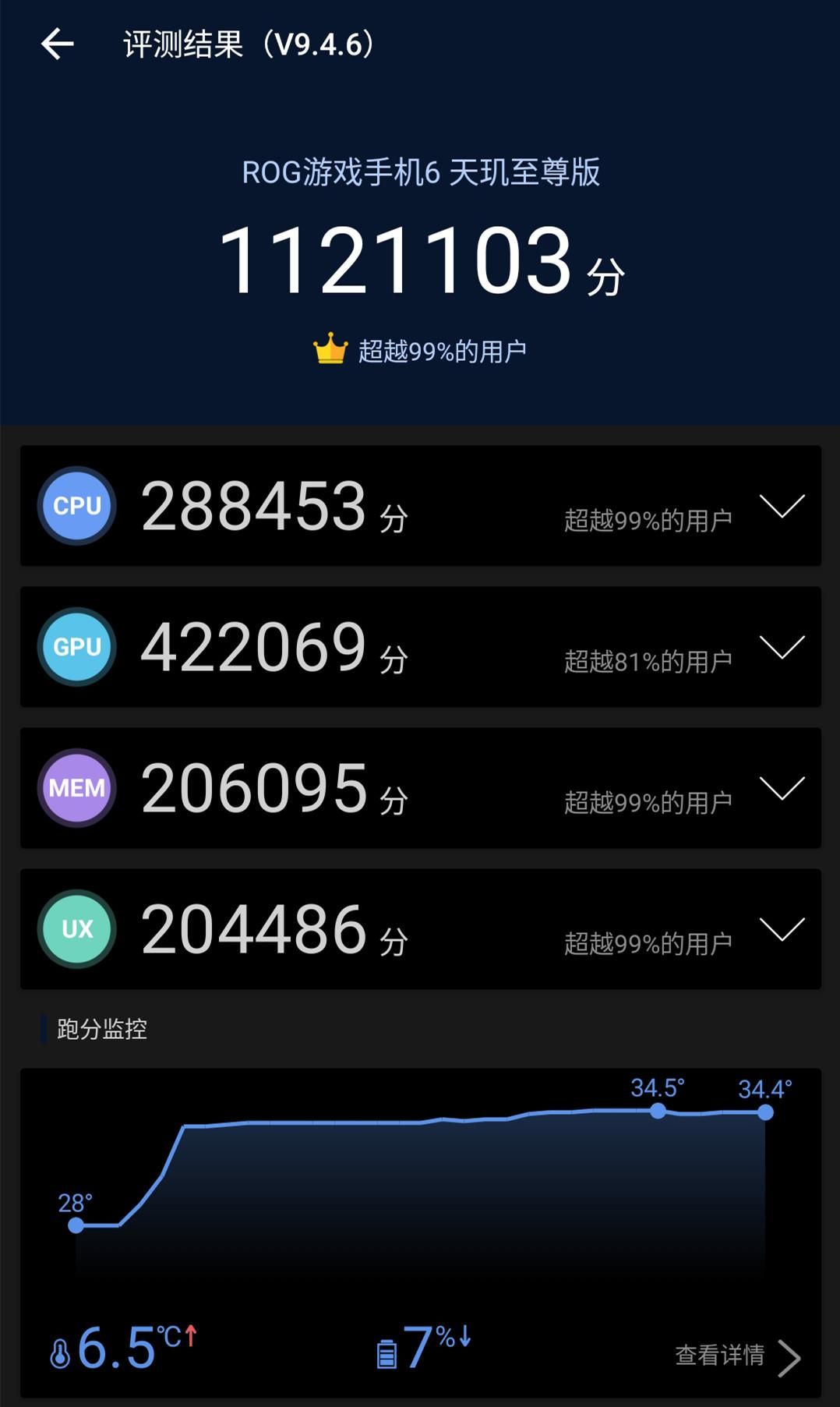Open 查看详情 for benchmark monitoring

tap(736, 1356)
